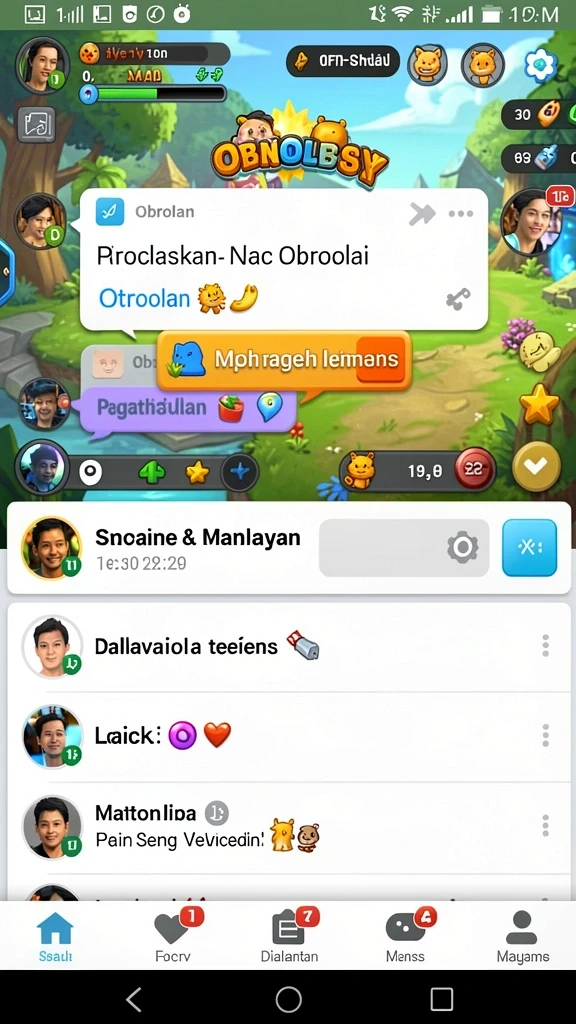Screen dimensions: 576x1024
Task: Switch to the Focrv tab
Action: click(173, 937)
